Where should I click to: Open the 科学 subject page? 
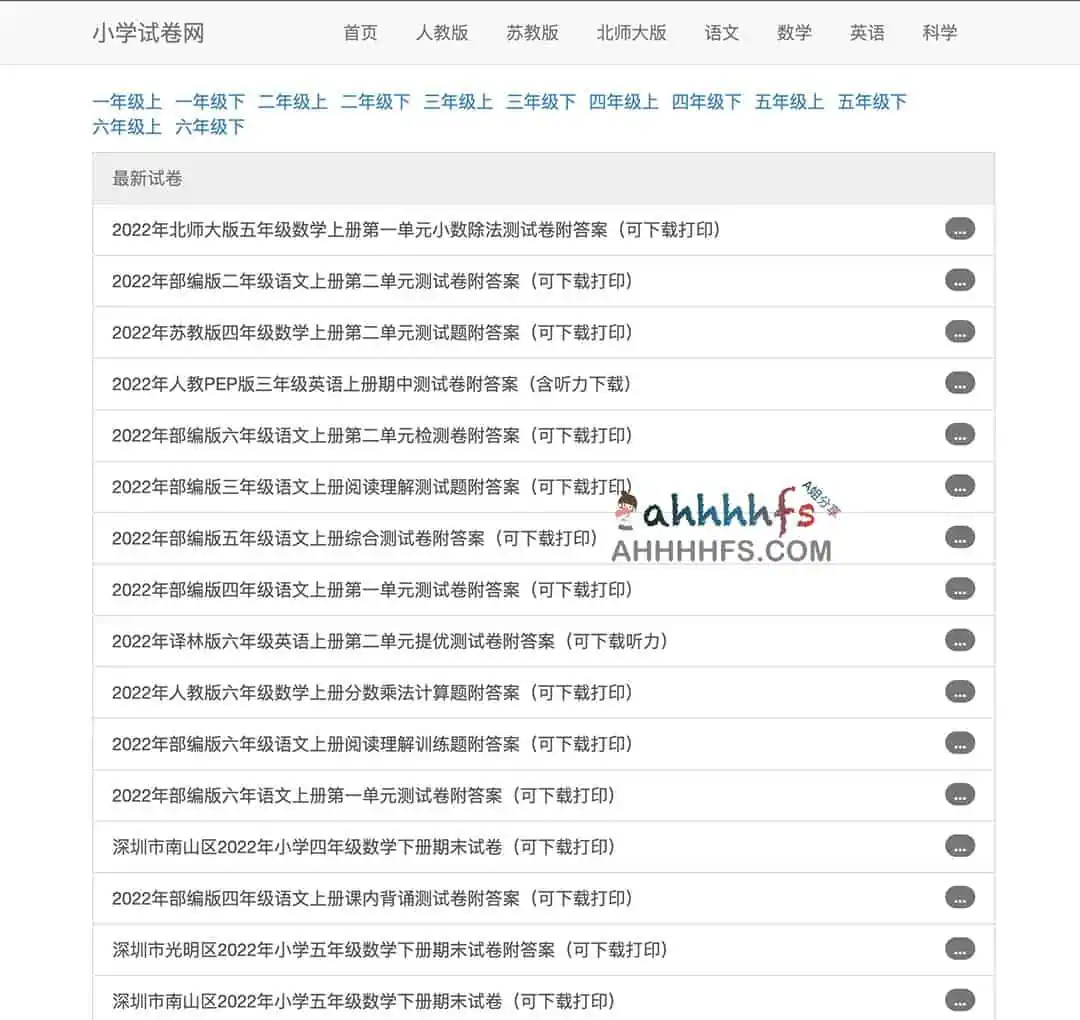coord(939,32)
